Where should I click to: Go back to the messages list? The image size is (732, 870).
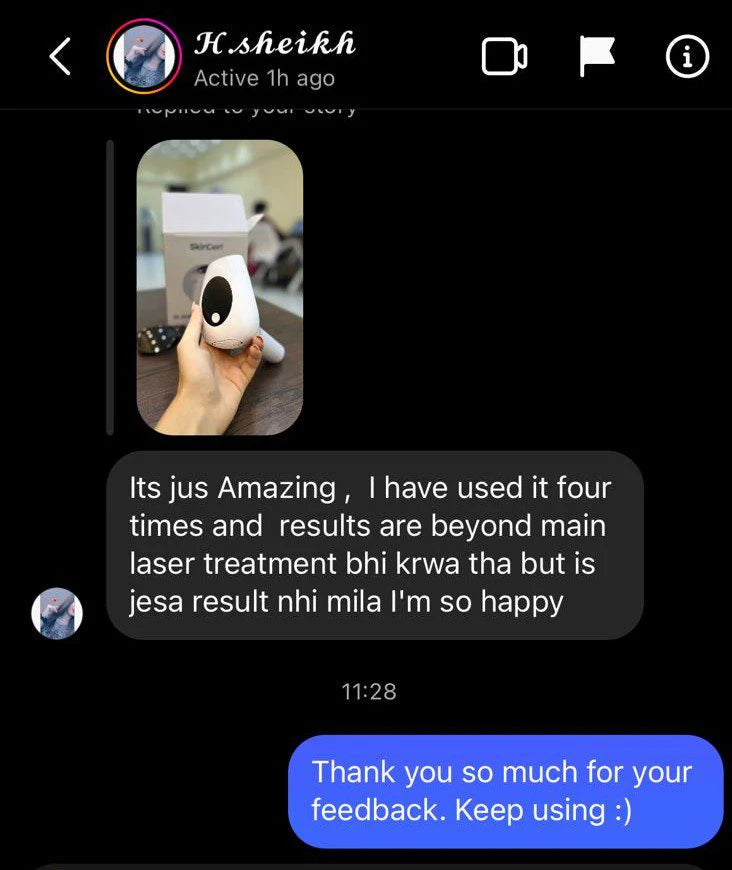tap(60, 58)
